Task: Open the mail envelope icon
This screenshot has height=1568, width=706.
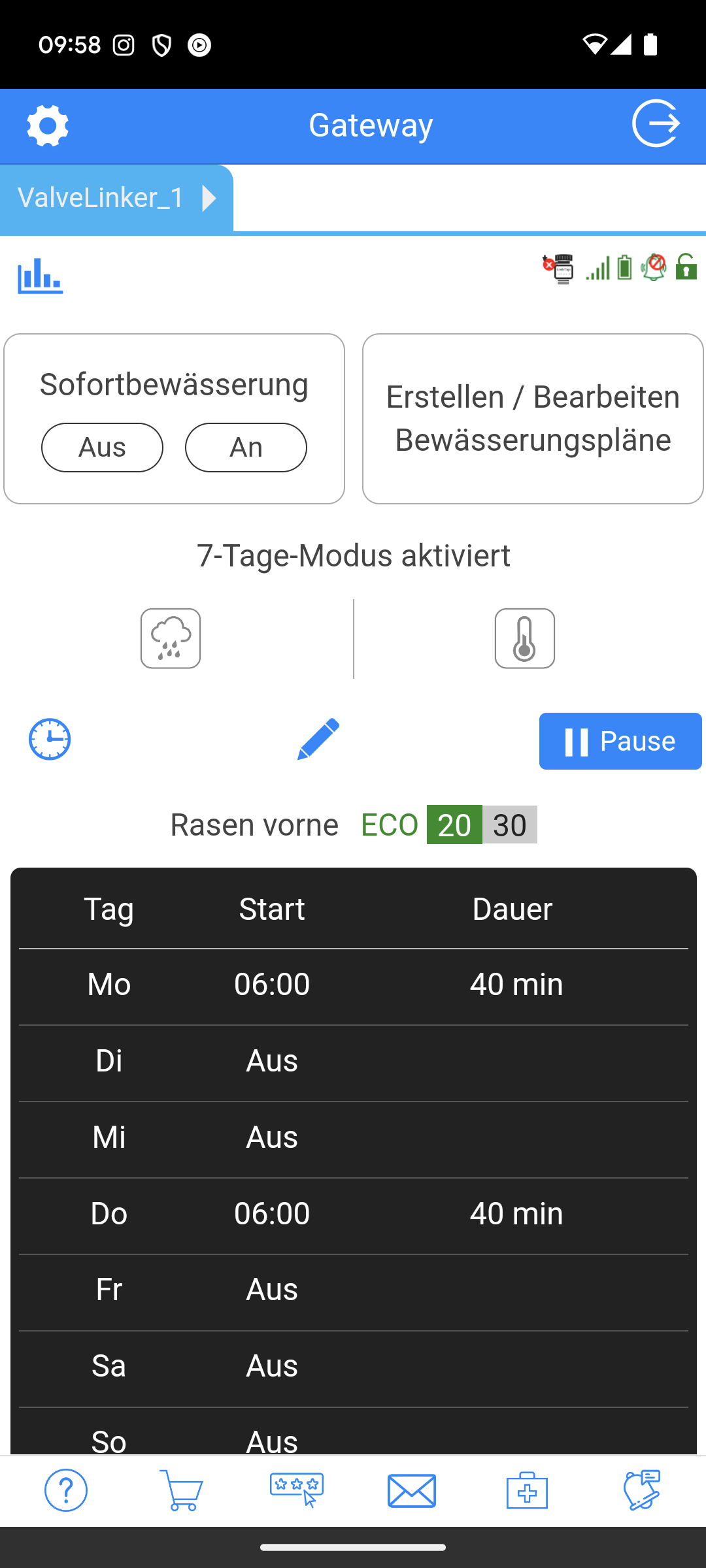Action: 412,1491
